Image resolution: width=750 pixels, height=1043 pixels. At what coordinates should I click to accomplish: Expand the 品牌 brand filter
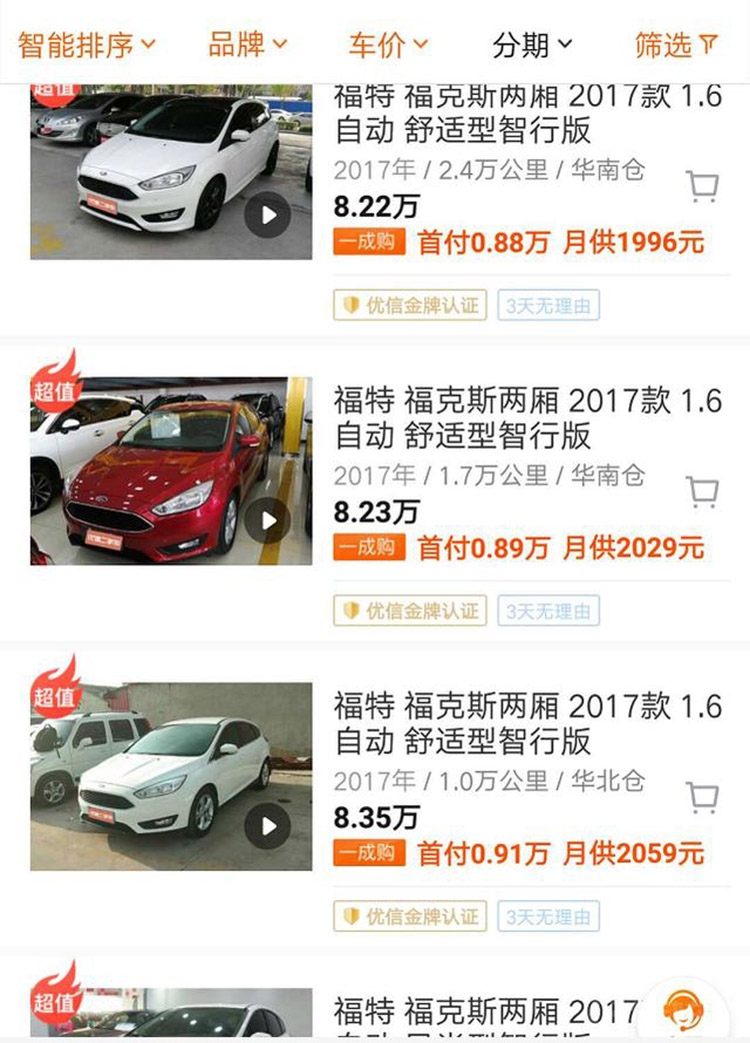(247, 45)
